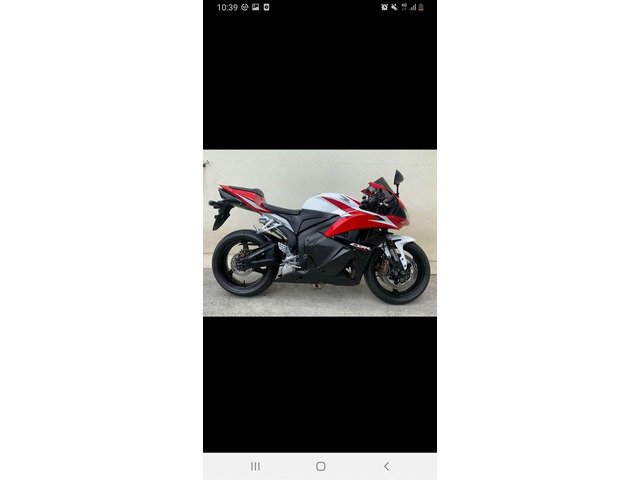Go back using the navigation bar arrow
Screen dimensions: 640x480
click(386, 466)
